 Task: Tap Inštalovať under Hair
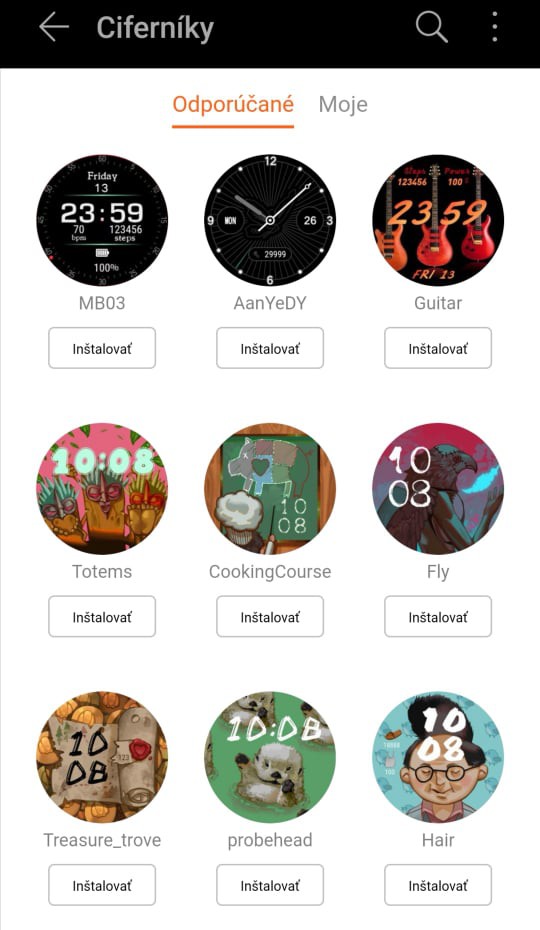point(438,885)
